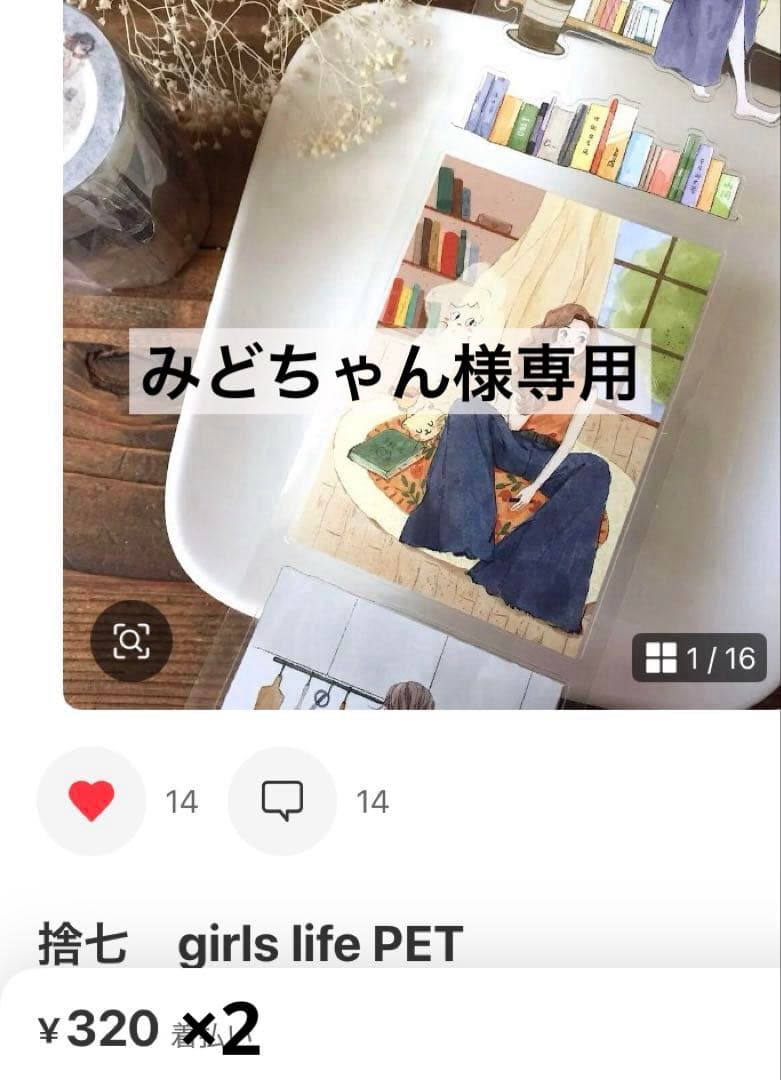Tap the red heart like button
This screenshot has height=1080, width=781.
91,801
